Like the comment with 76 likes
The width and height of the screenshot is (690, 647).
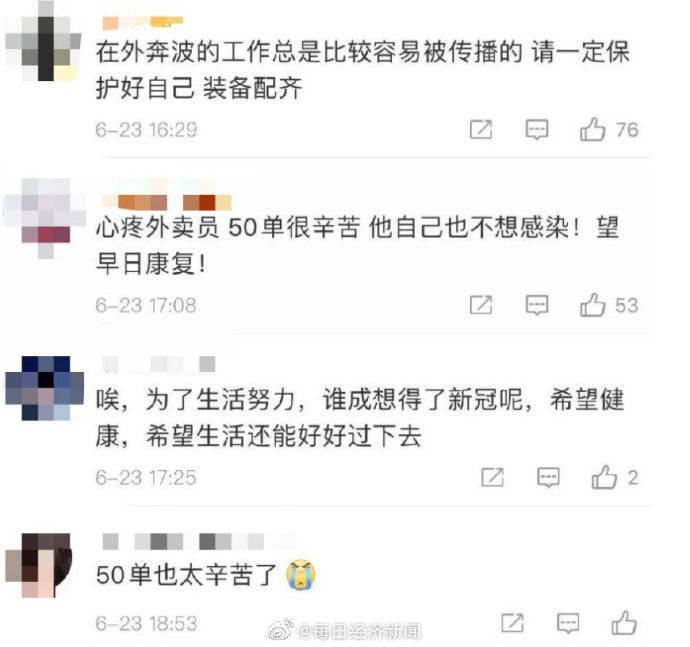(x=592, y=130)
